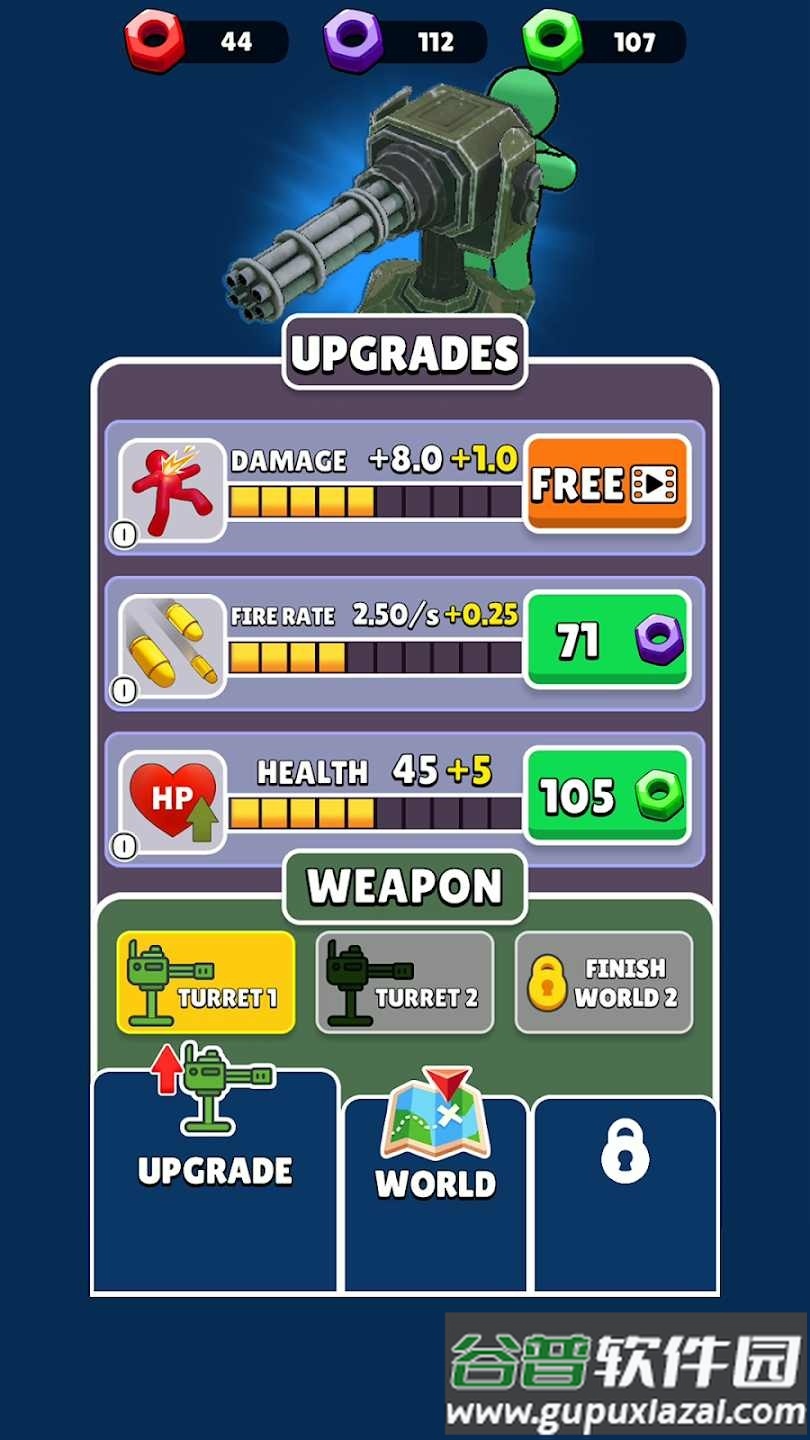The image size is (810, 1440).
Task: Select Turret 2 weapon
Action: pos(404,982)
